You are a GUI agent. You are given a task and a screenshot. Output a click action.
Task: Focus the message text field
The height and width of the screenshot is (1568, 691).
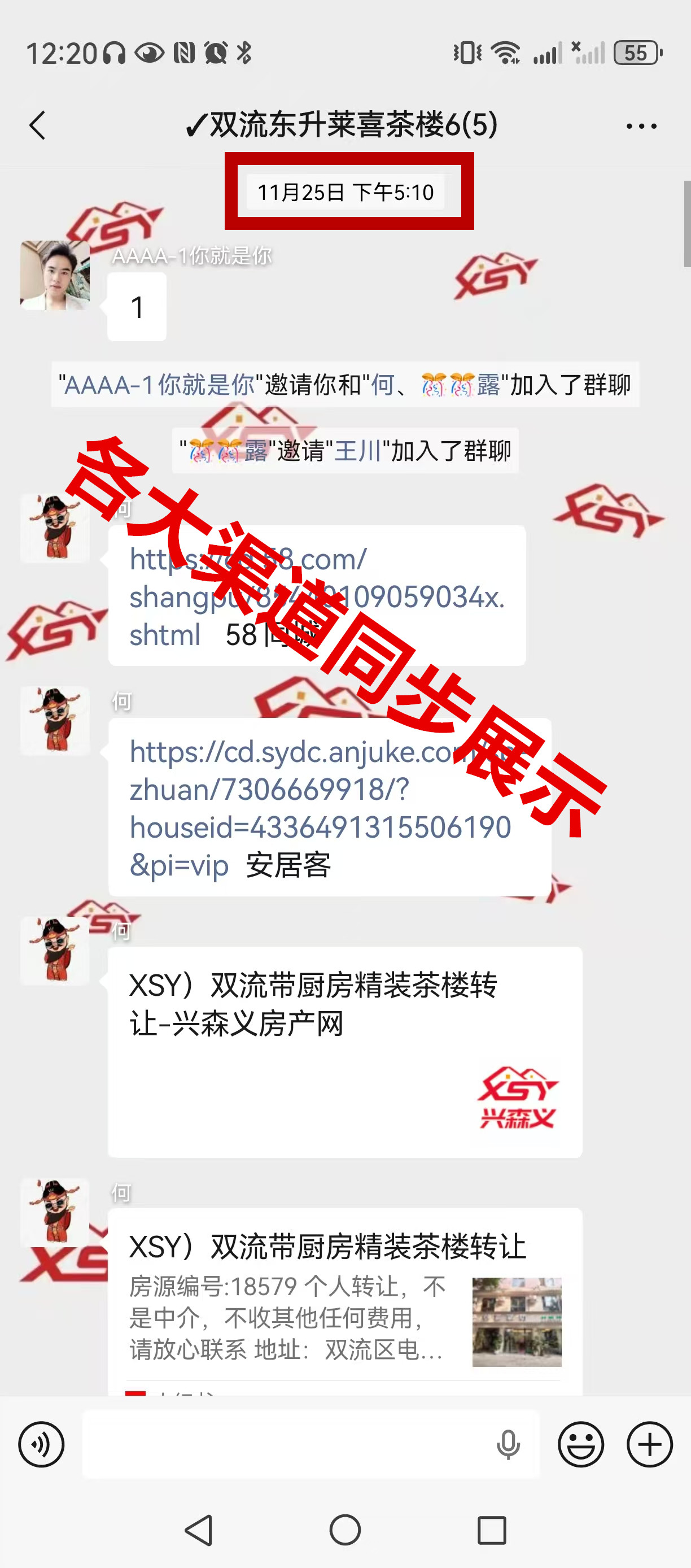[286, 1444]
